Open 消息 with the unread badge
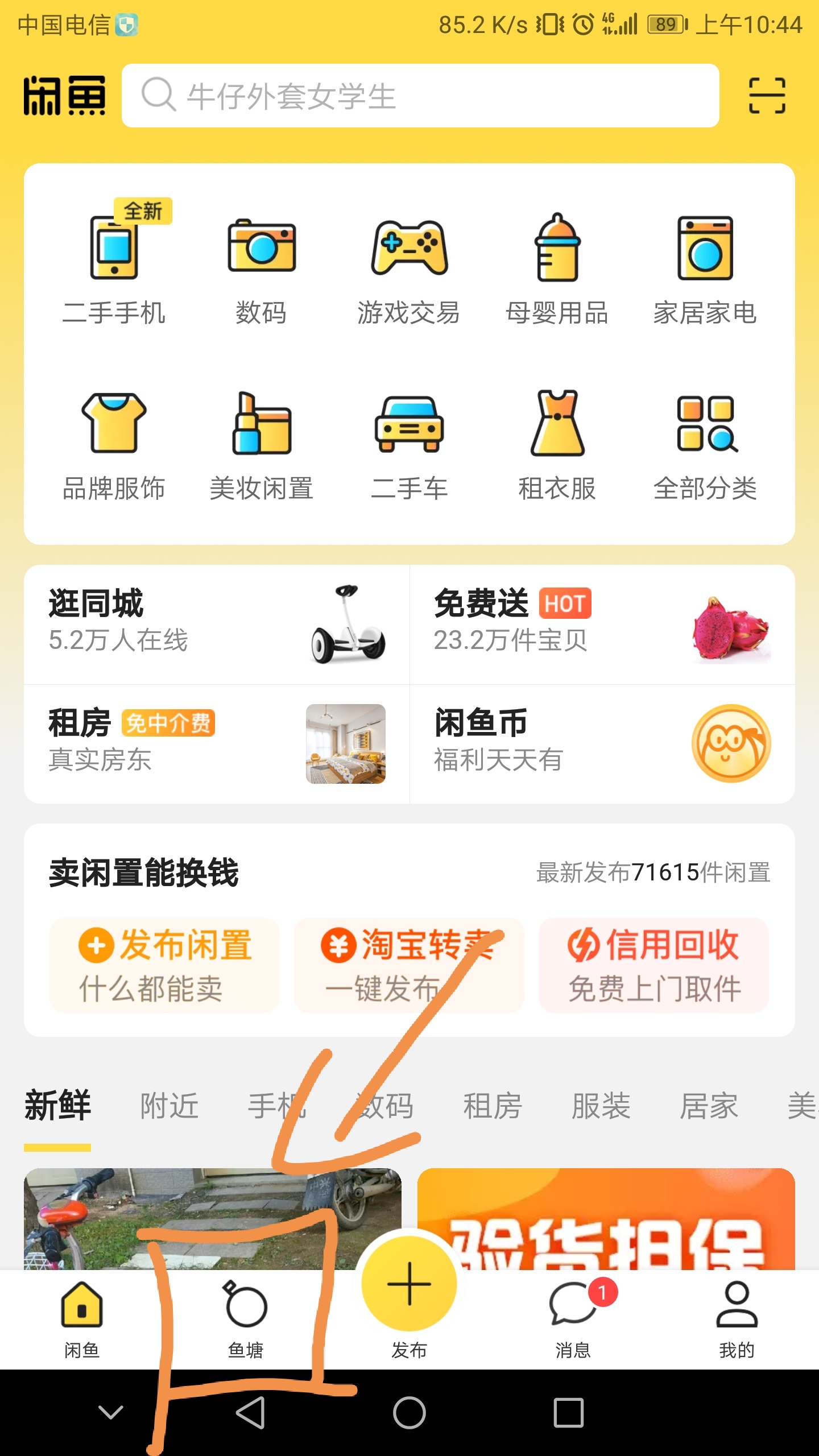819x1456 pixels. point(574,1325)
